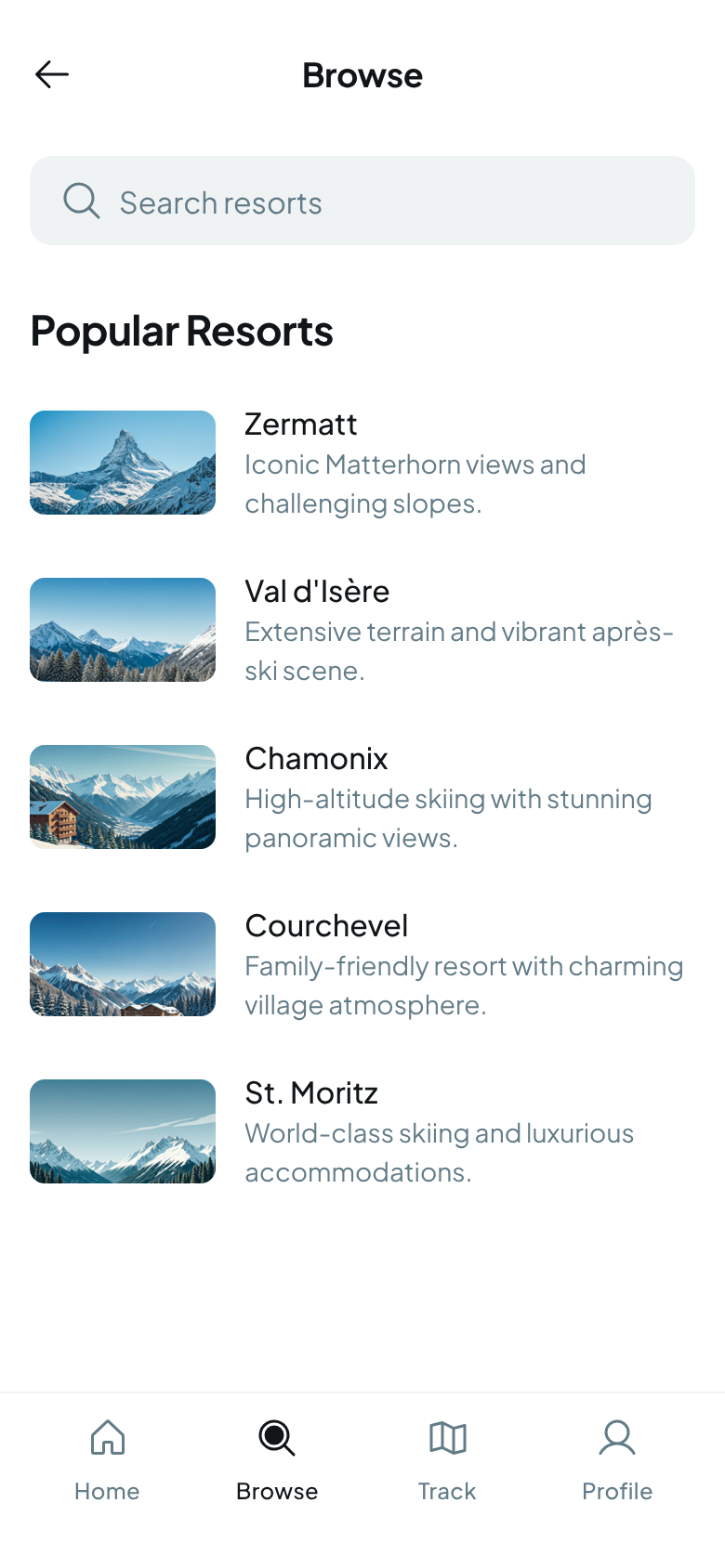Open Courchevel resort page

(x=362, y=964)
